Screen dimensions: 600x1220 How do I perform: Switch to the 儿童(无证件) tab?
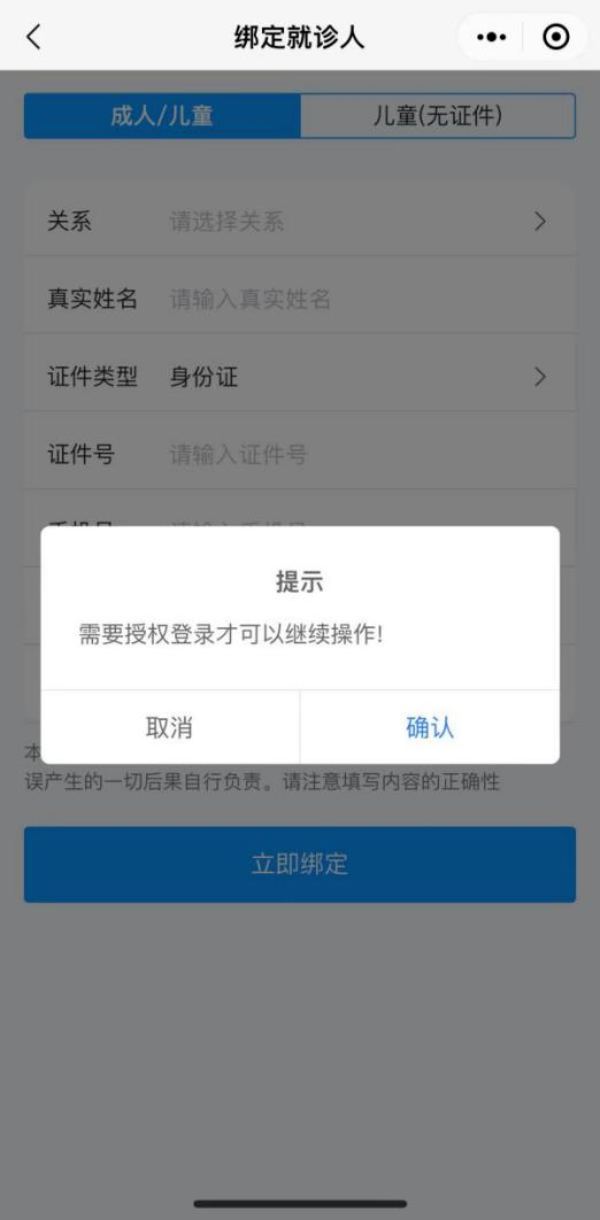point(437,116)
